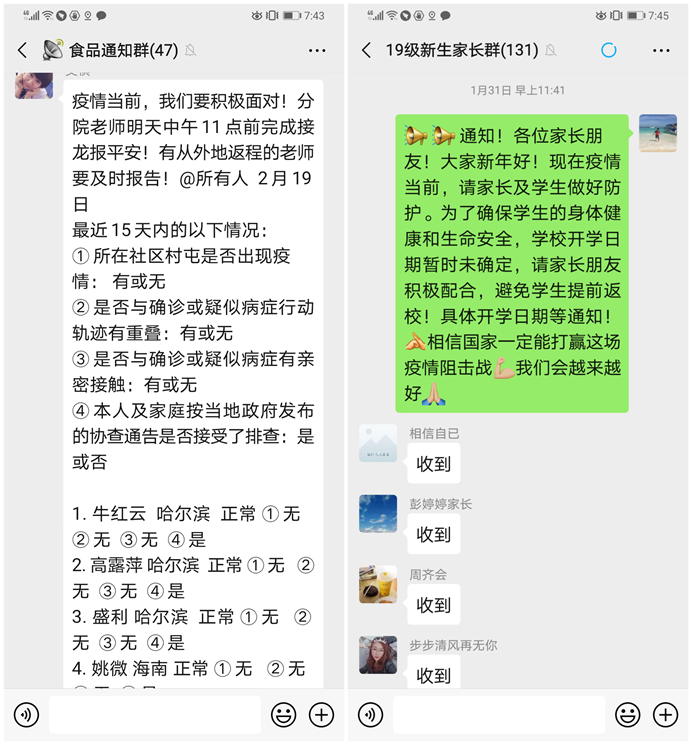
Task: Focus message input field in 19级新生家长群
Action: [x=498, y=715]
